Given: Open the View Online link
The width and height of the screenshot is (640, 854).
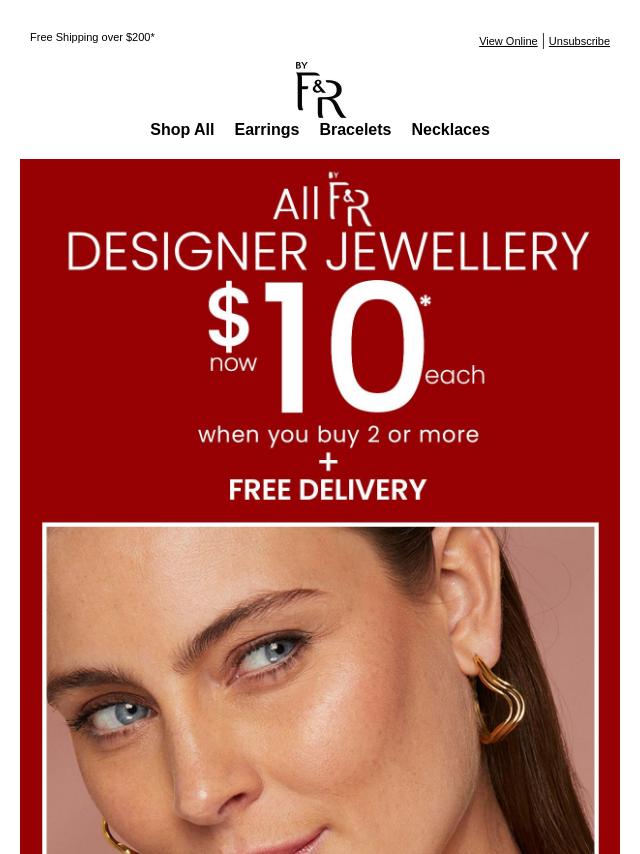Looking at the screenshot, I should click(x=508, y=41).
